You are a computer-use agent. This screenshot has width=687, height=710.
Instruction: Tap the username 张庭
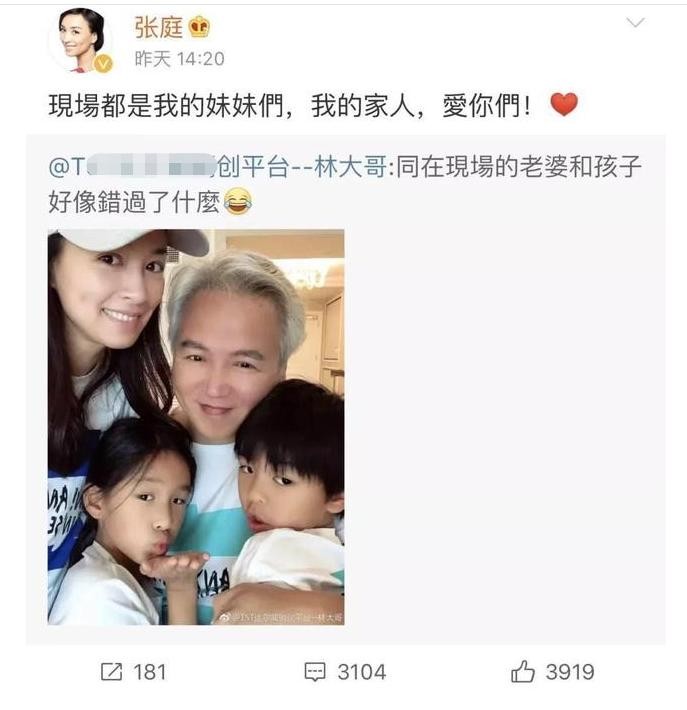(158, 27)
